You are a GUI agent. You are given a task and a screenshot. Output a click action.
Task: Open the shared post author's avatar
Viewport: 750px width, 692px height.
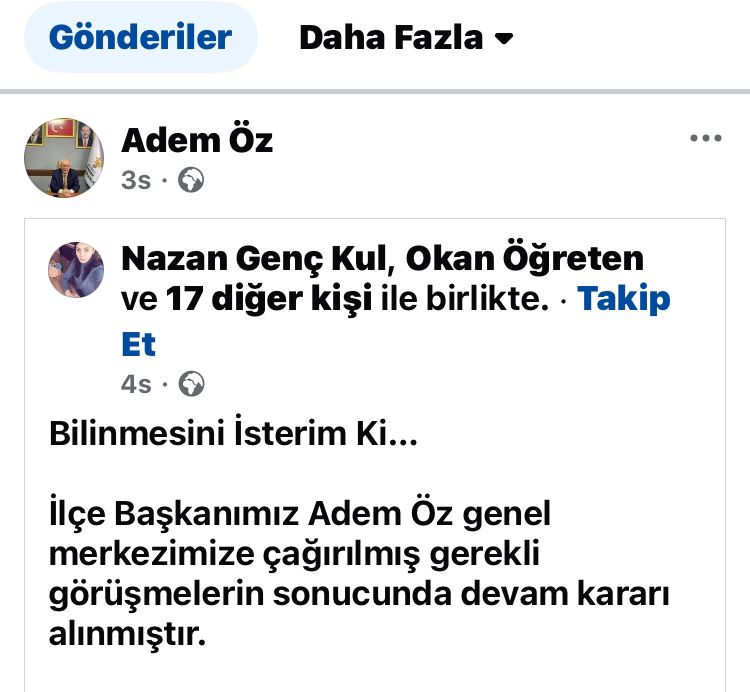[x=76, y=269]
